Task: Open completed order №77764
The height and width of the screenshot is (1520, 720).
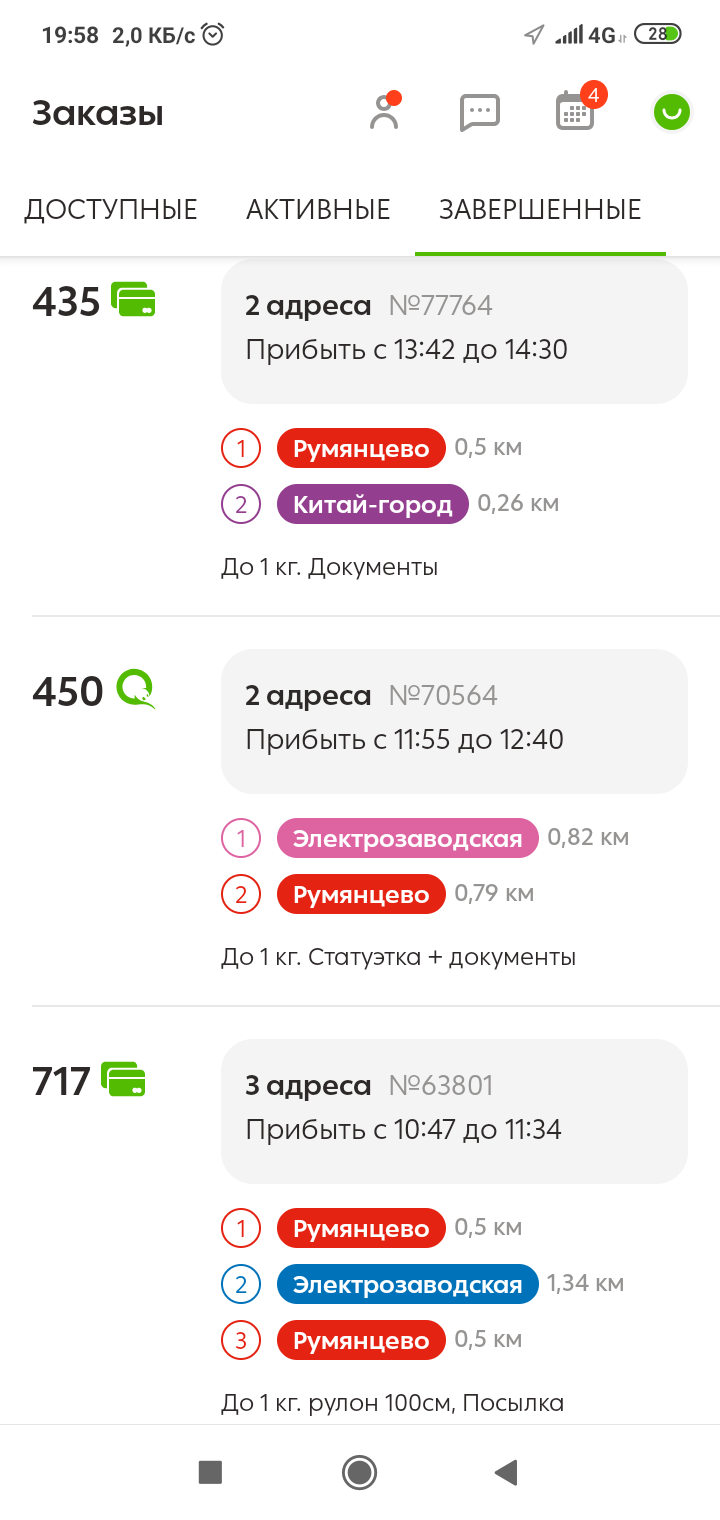Action: tap(454, 330)
